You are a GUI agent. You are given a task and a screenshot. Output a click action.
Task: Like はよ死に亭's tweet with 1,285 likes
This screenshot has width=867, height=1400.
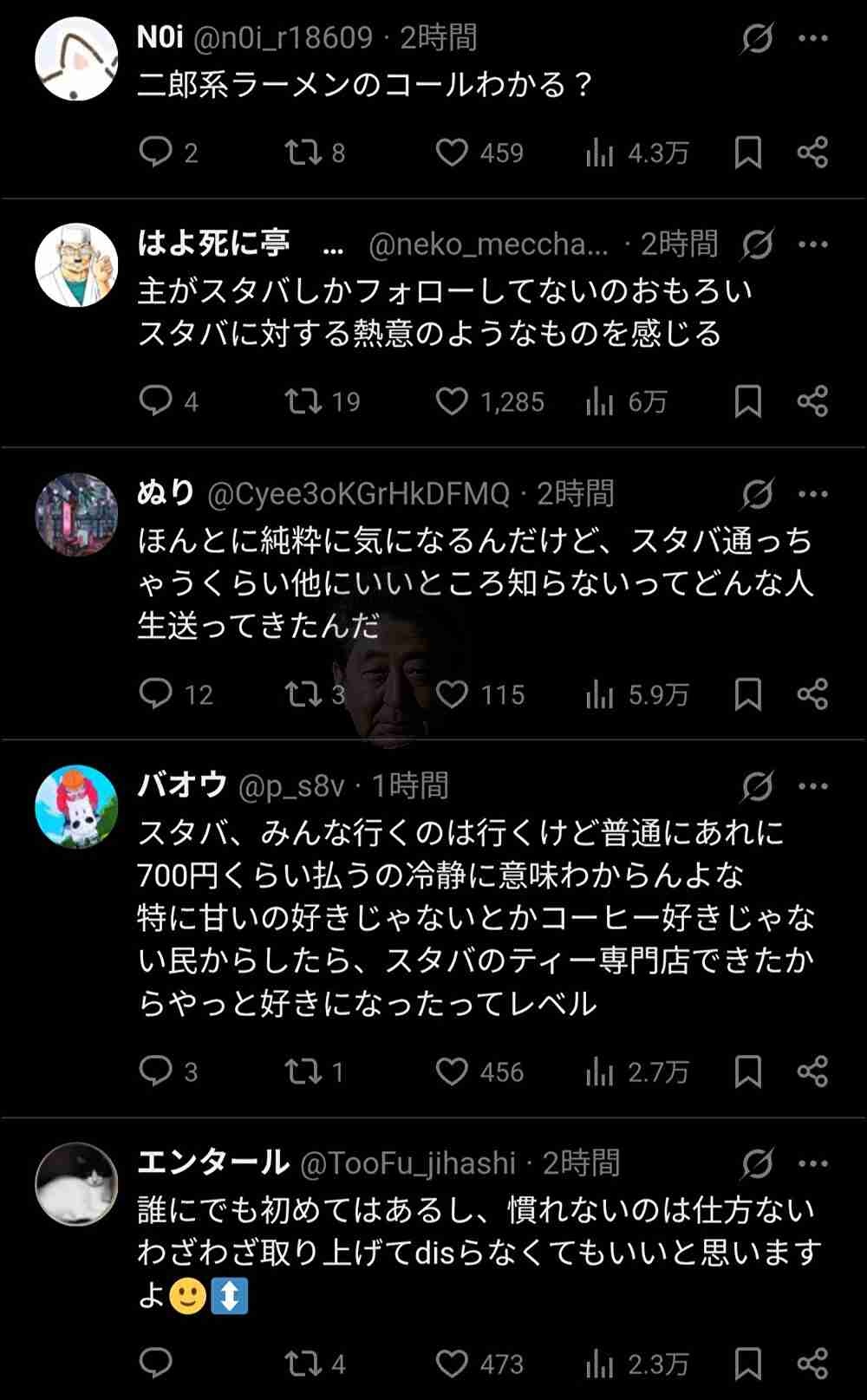(452, 400)
